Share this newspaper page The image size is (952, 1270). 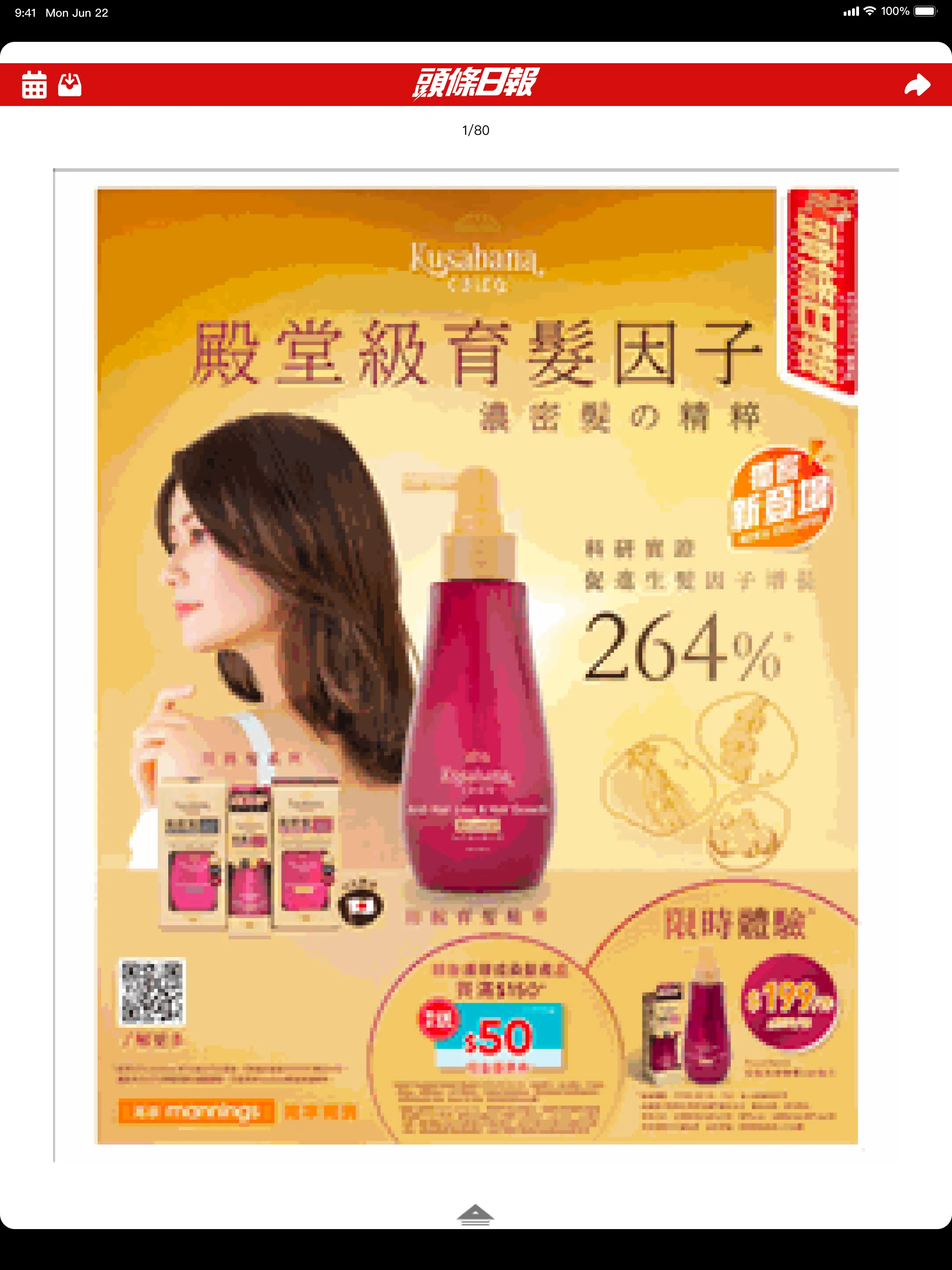(916, 85)
